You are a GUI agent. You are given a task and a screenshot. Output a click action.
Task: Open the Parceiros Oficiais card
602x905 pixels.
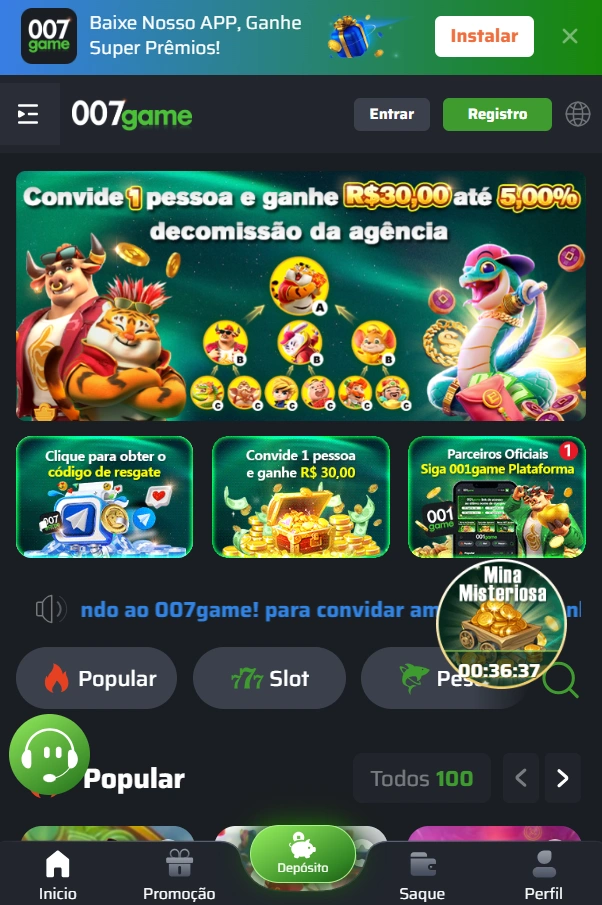[496, 497]
